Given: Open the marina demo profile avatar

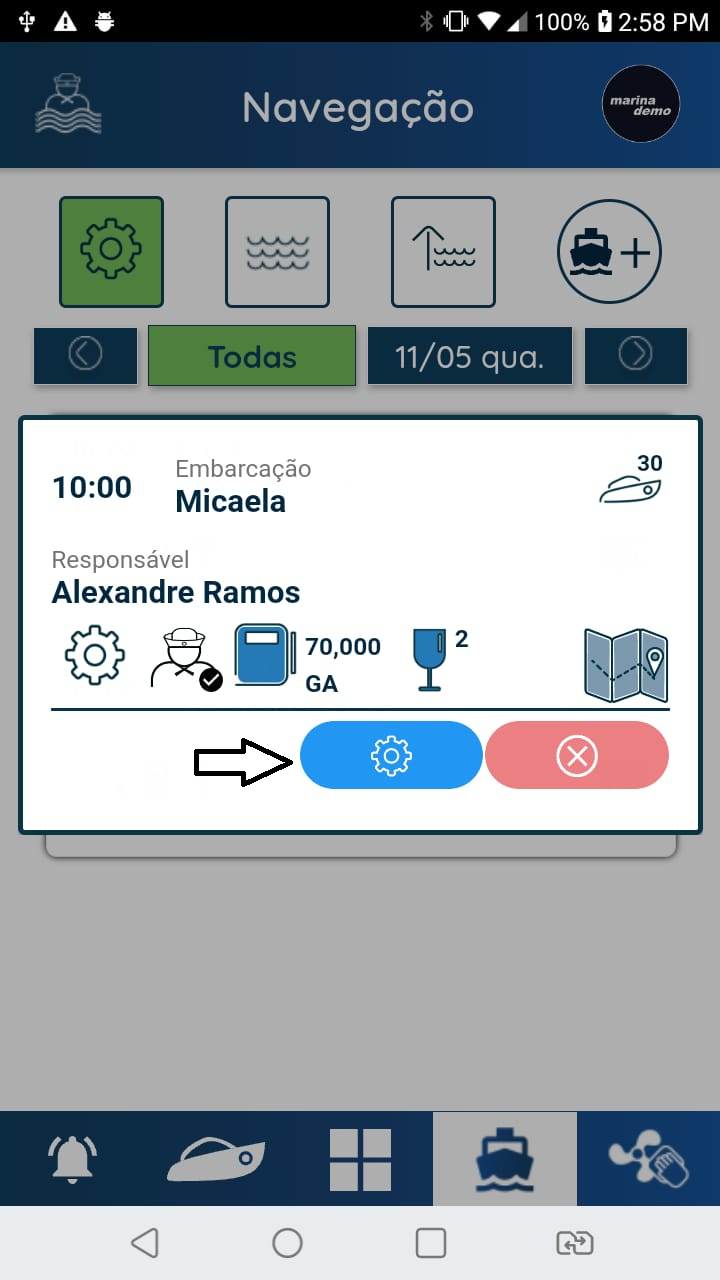Looking at the screenshot, I should pyautogui.click(x=641, y=104).
